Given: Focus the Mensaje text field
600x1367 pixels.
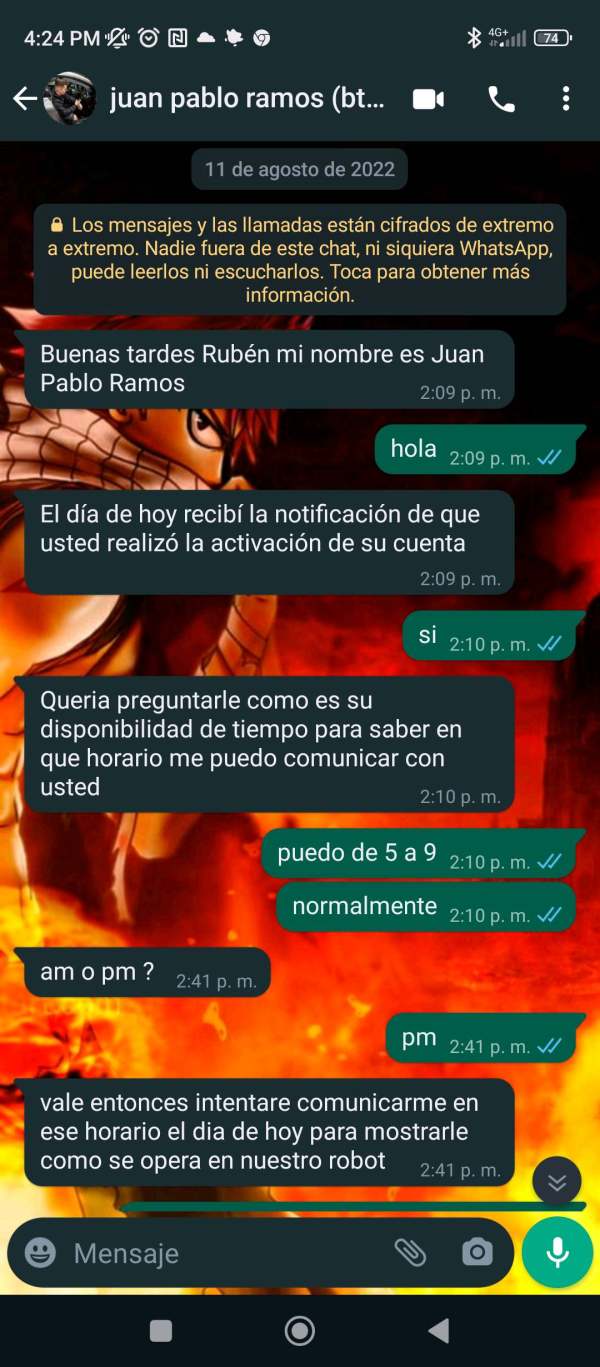Looking at the screenshot, I should point(225,1253).
